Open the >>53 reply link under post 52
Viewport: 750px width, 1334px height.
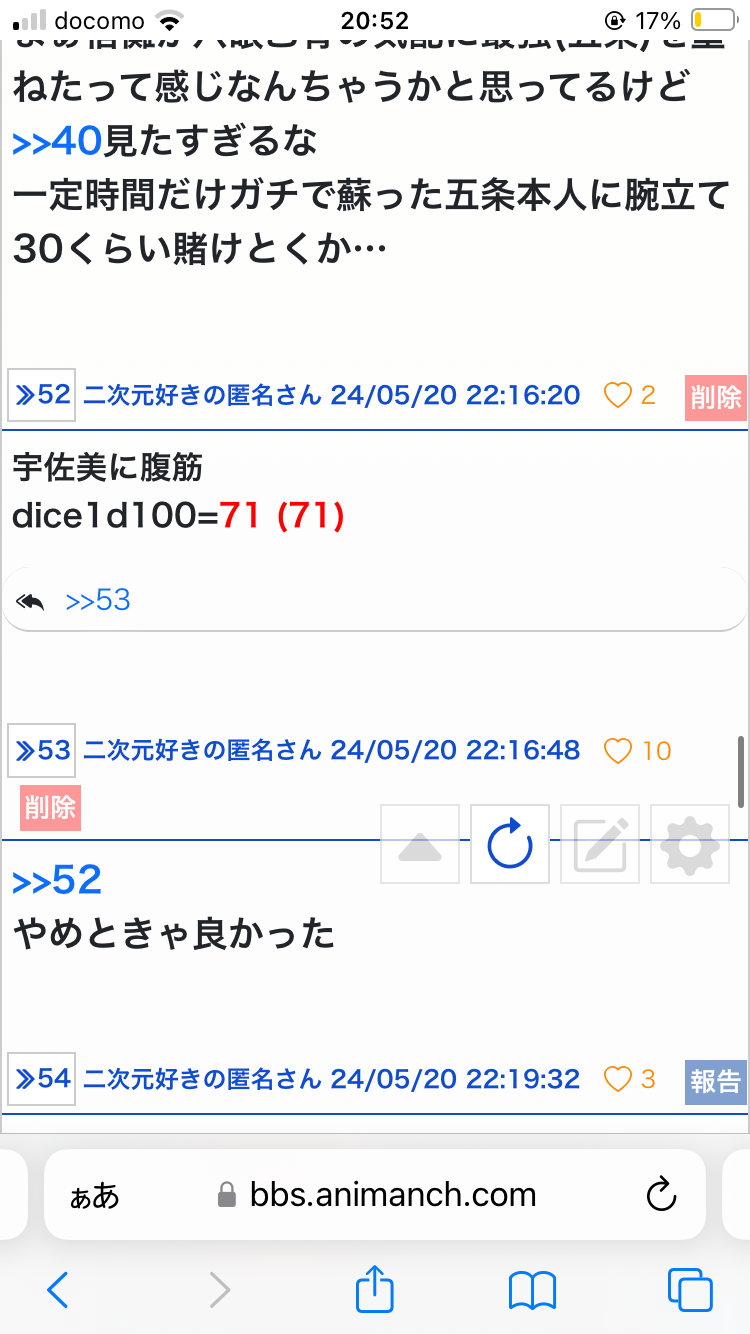pyautogui.click(x=98, y=600)
